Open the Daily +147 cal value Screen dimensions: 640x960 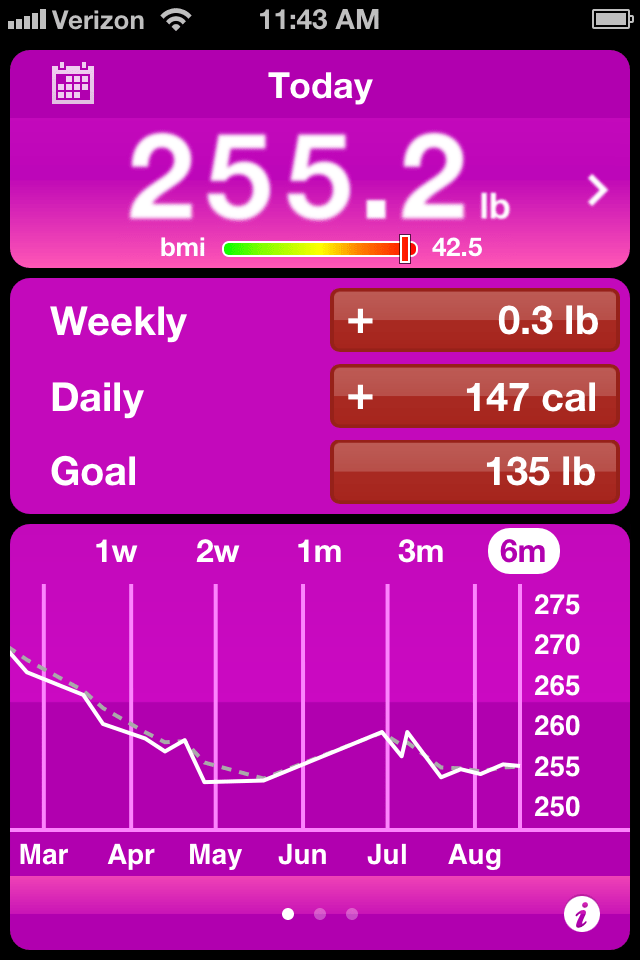pyautogui.click(x=474, y=397)
